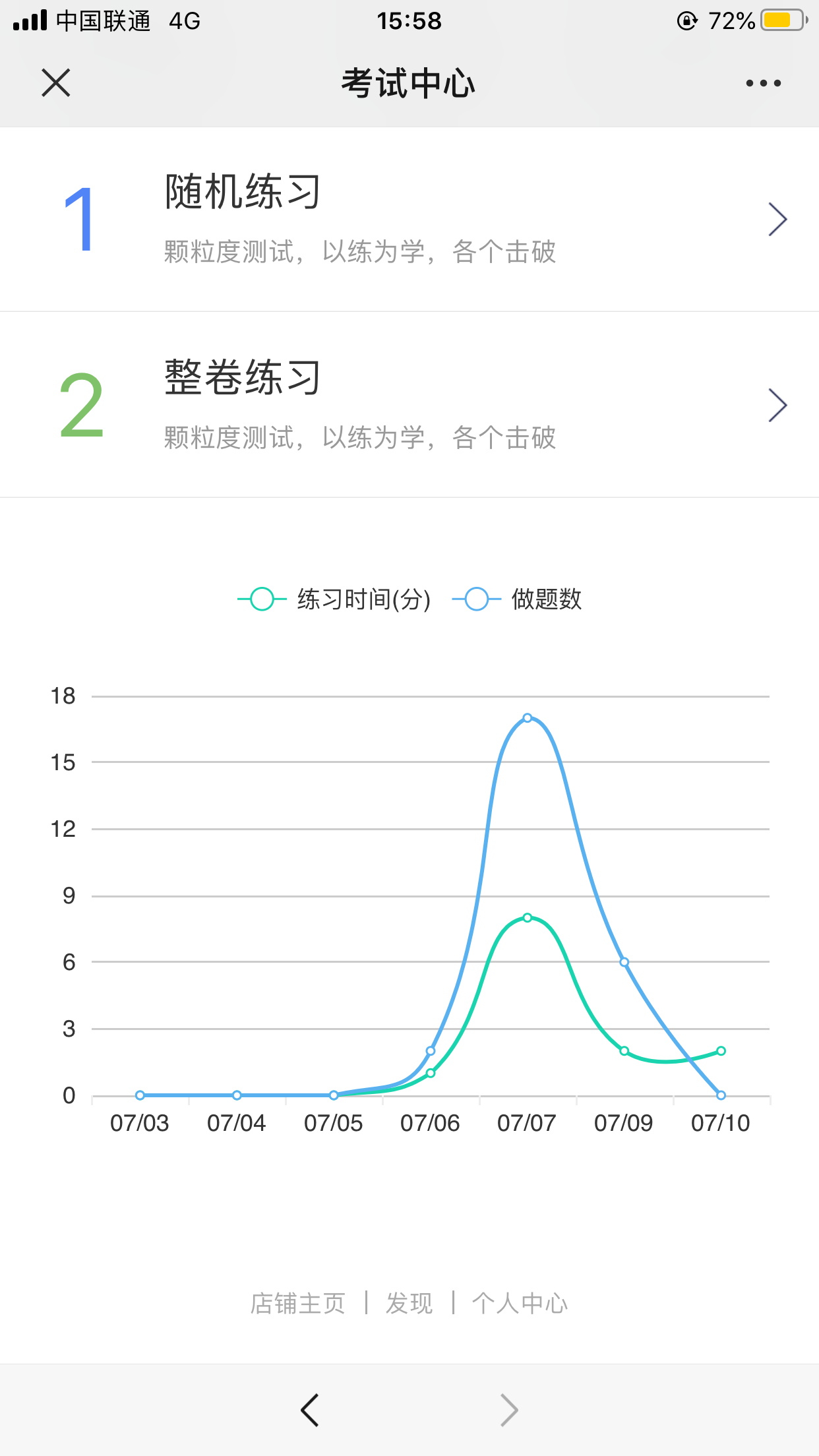Image resolution: width=819 pixels, height=1456 pixels.
Task: Open 店铺主页 from the bottom menu
Action: 299,1302
